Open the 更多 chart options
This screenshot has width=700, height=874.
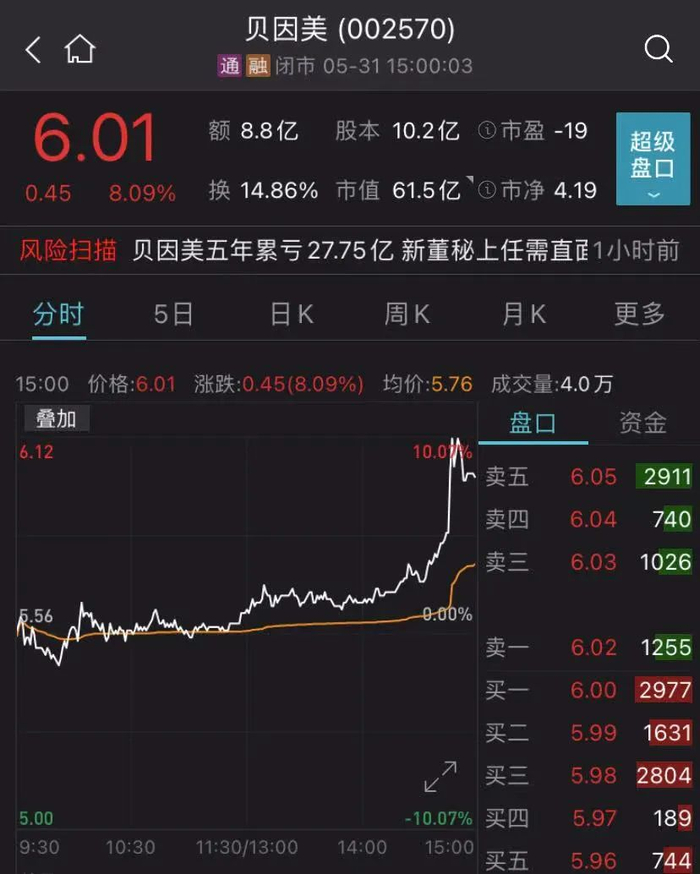pos(639,314)
